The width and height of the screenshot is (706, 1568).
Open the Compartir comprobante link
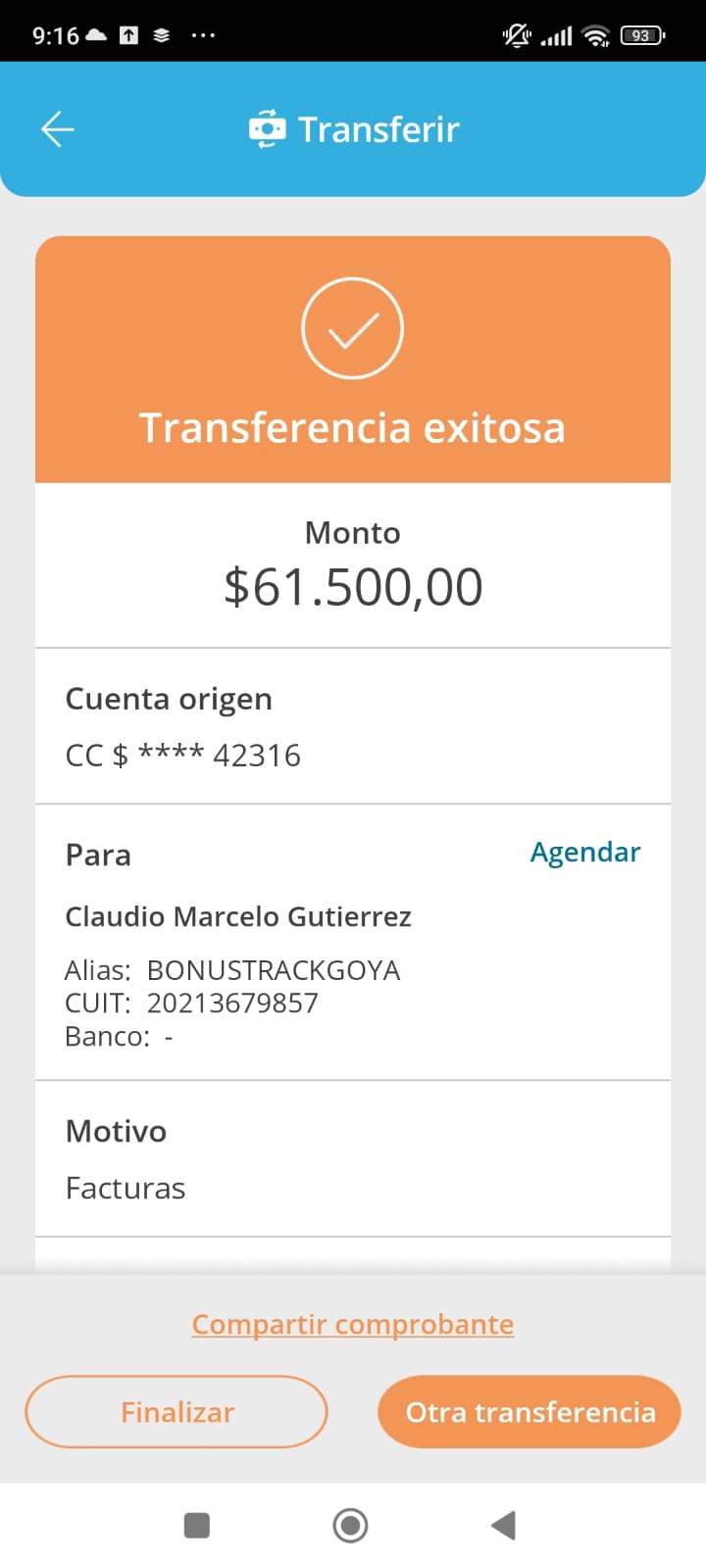coord(353,1324)
